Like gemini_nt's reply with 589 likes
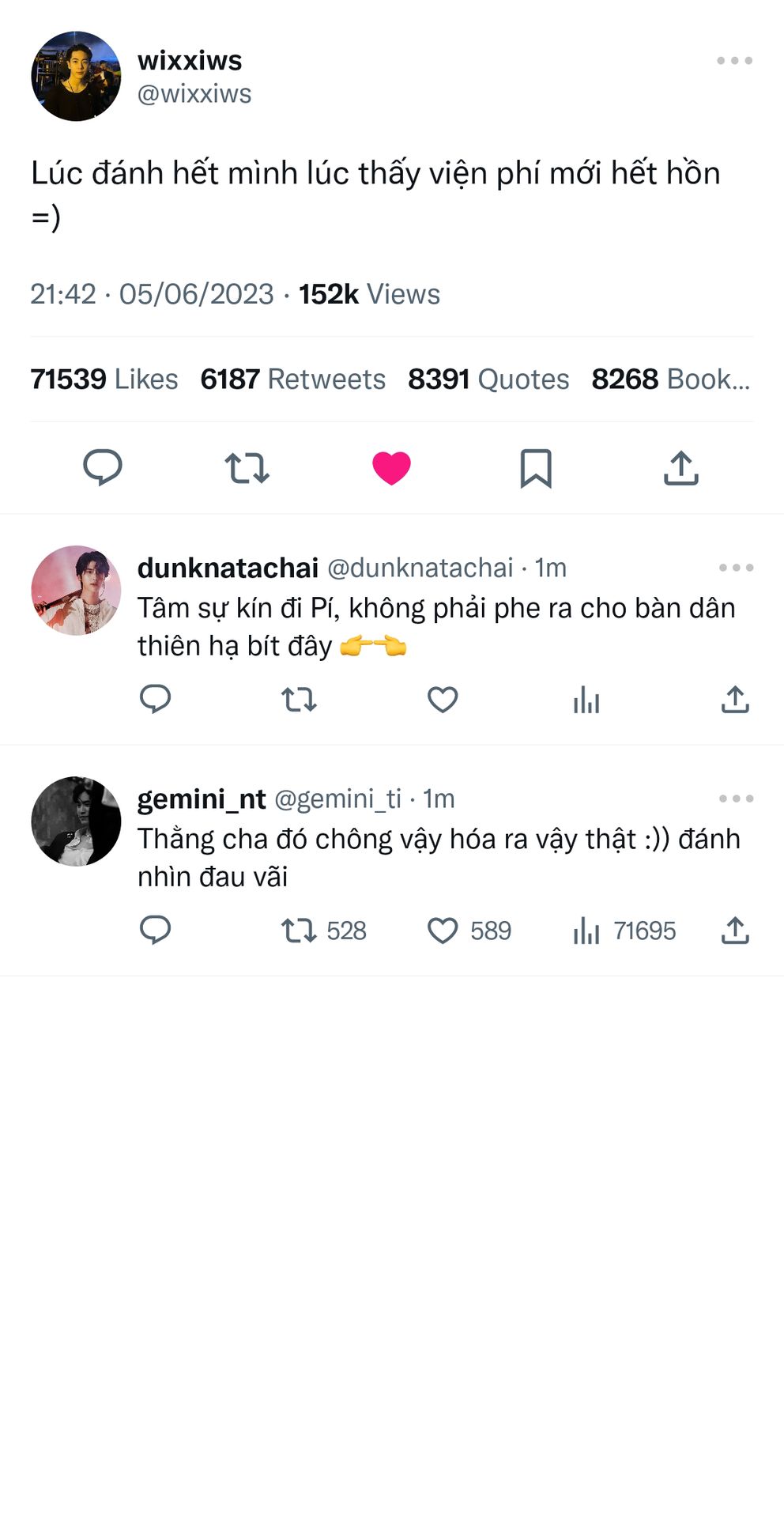This screenshot has width=784, height=1518. coord(443,931)
